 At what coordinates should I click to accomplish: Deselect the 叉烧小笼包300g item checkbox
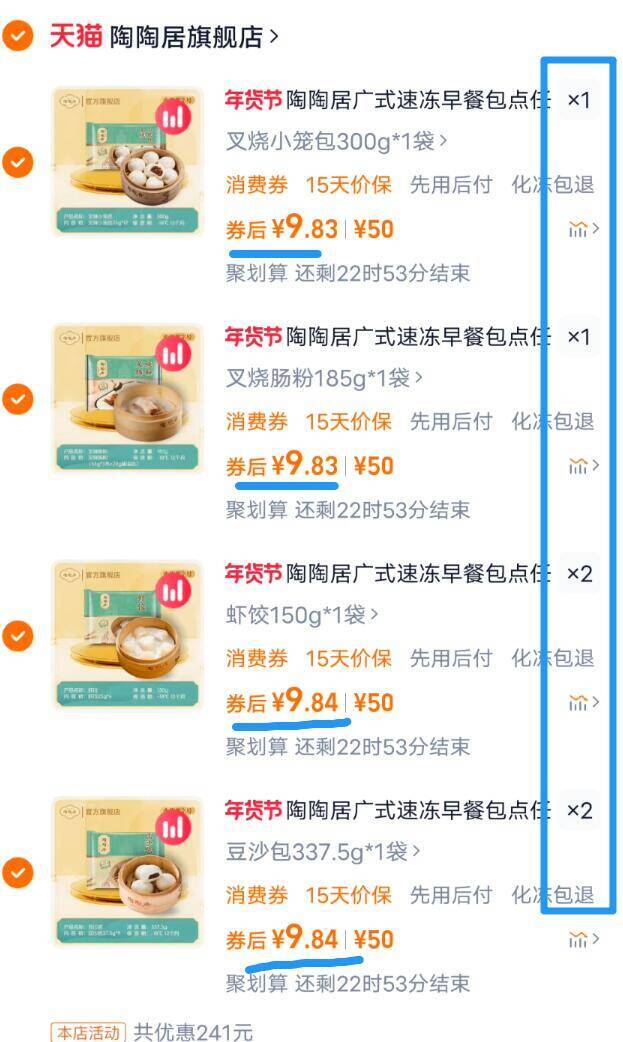[x=18, y=162]
